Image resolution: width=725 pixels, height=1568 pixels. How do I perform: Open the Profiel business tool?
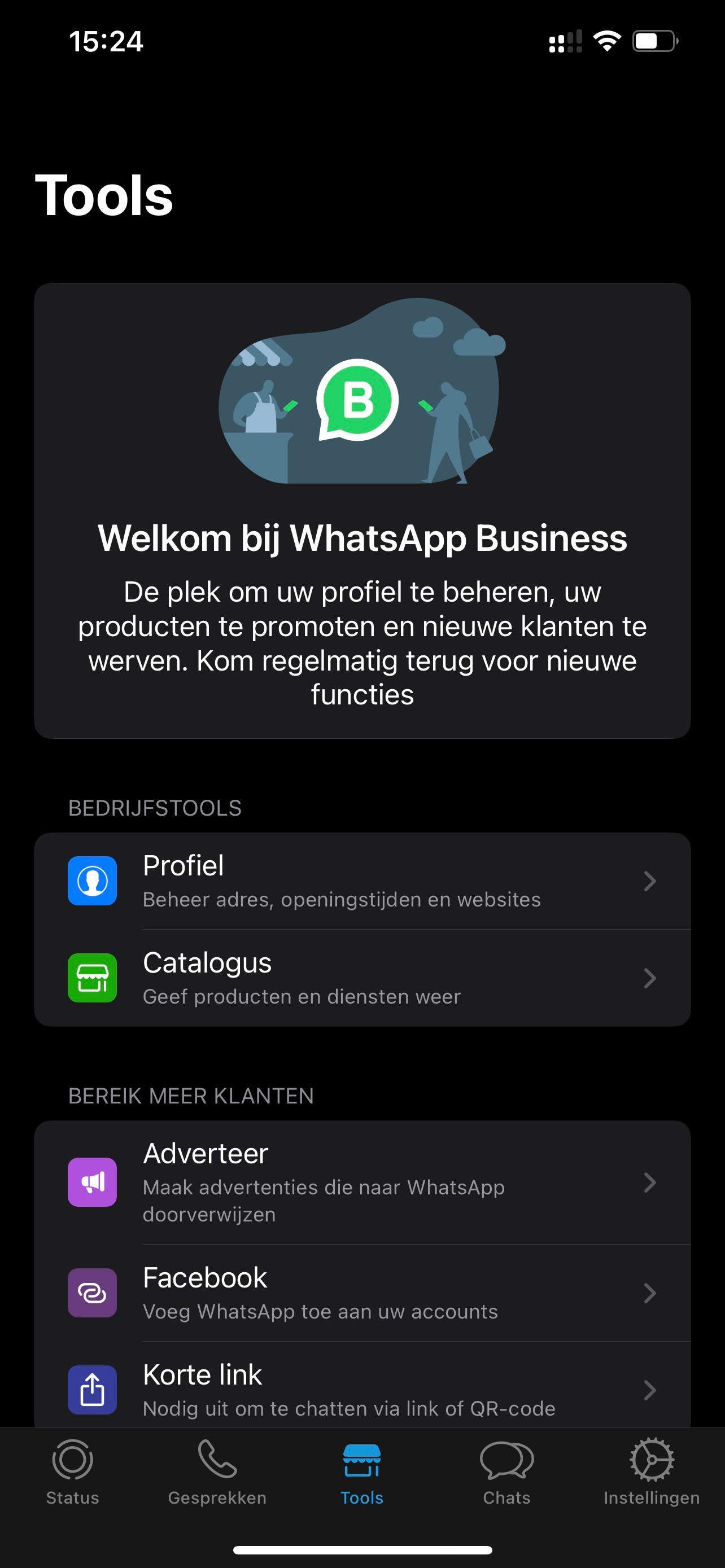[x=361, y=881]
